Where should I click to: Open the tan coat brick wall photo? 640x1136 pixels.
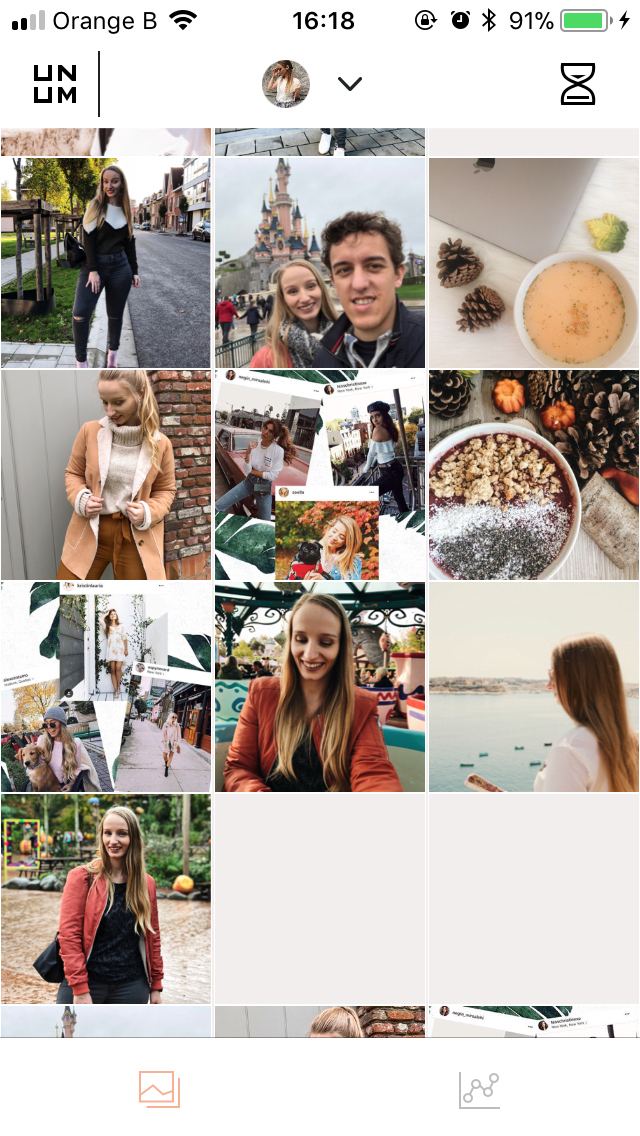(x=106, y=475)
